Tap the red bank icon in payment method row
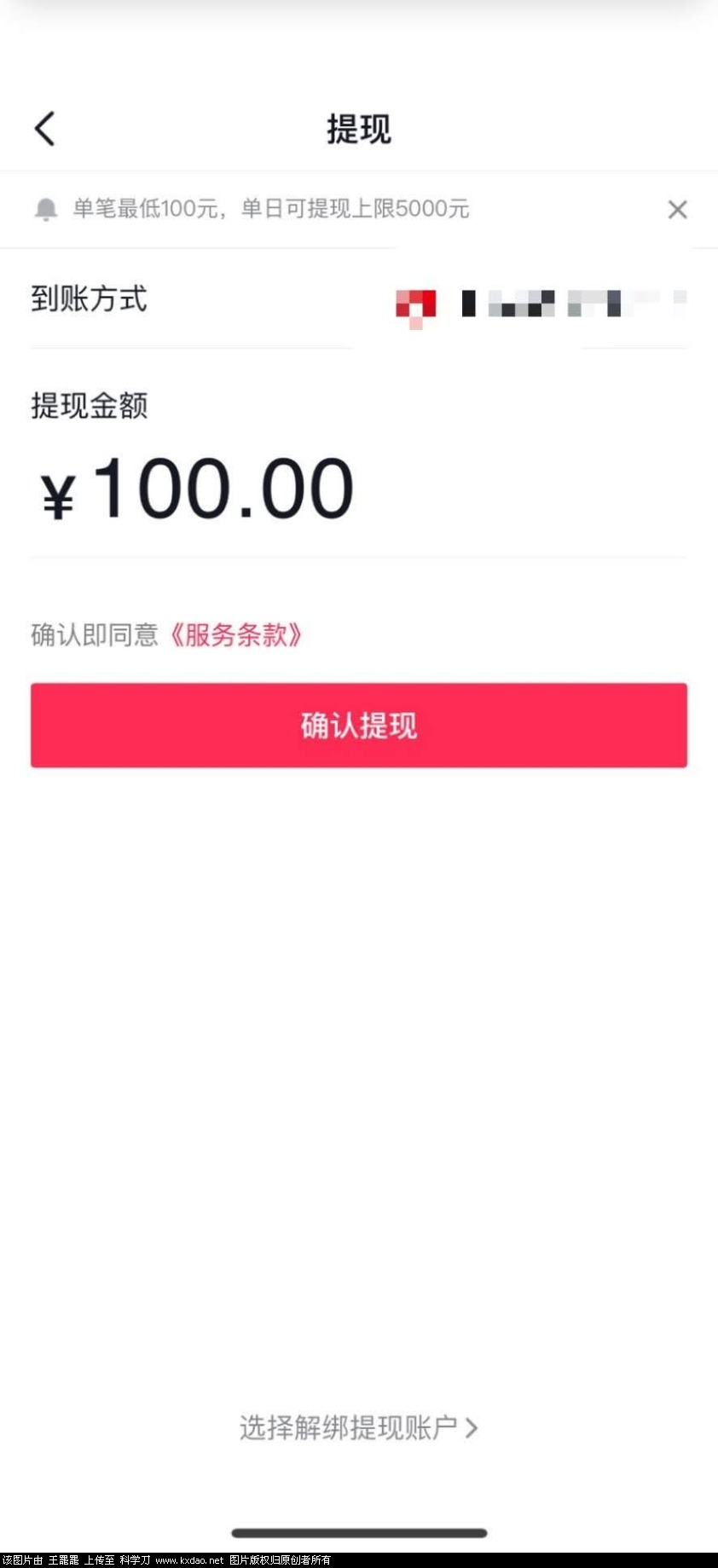718x1568 pixels. pos(415,304)
